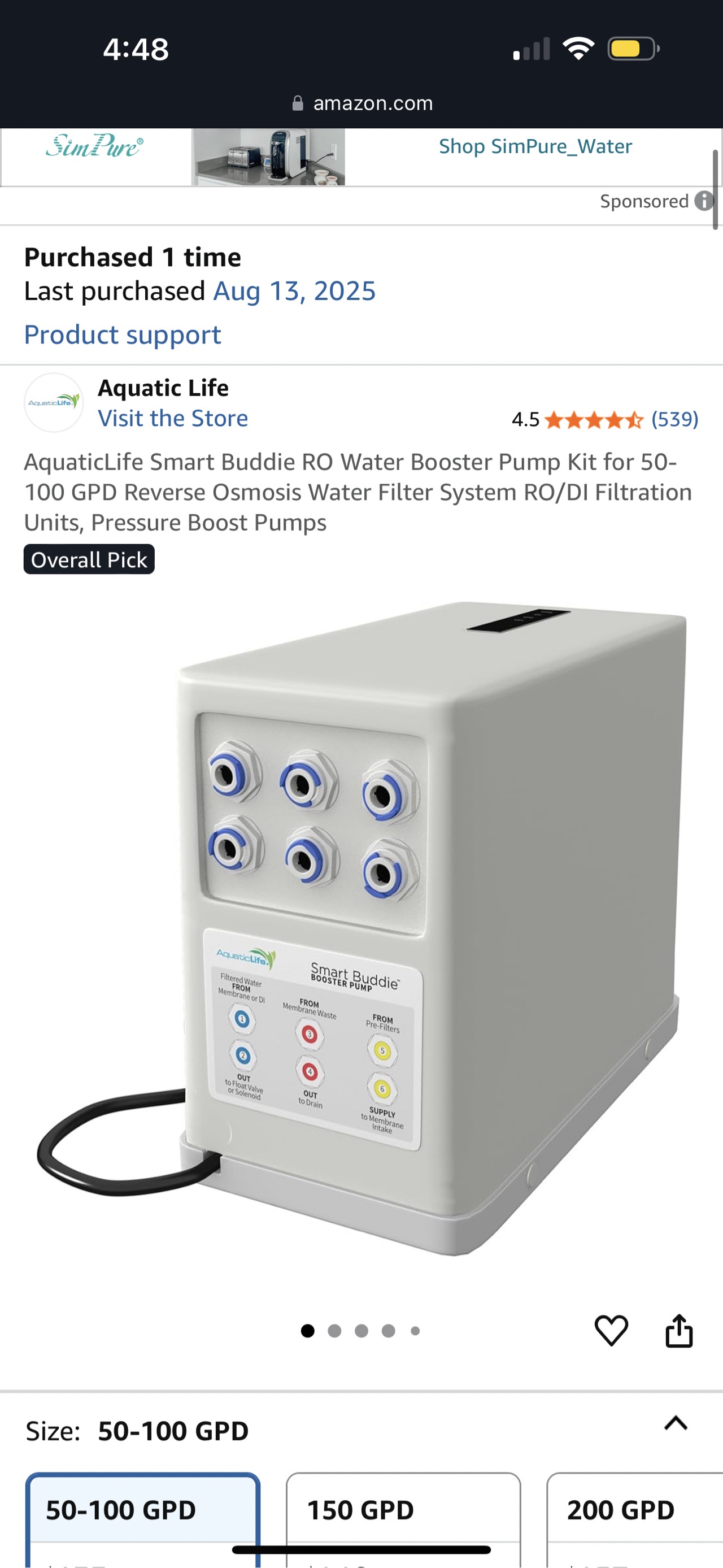Share this product listing

pos(678,1331)
